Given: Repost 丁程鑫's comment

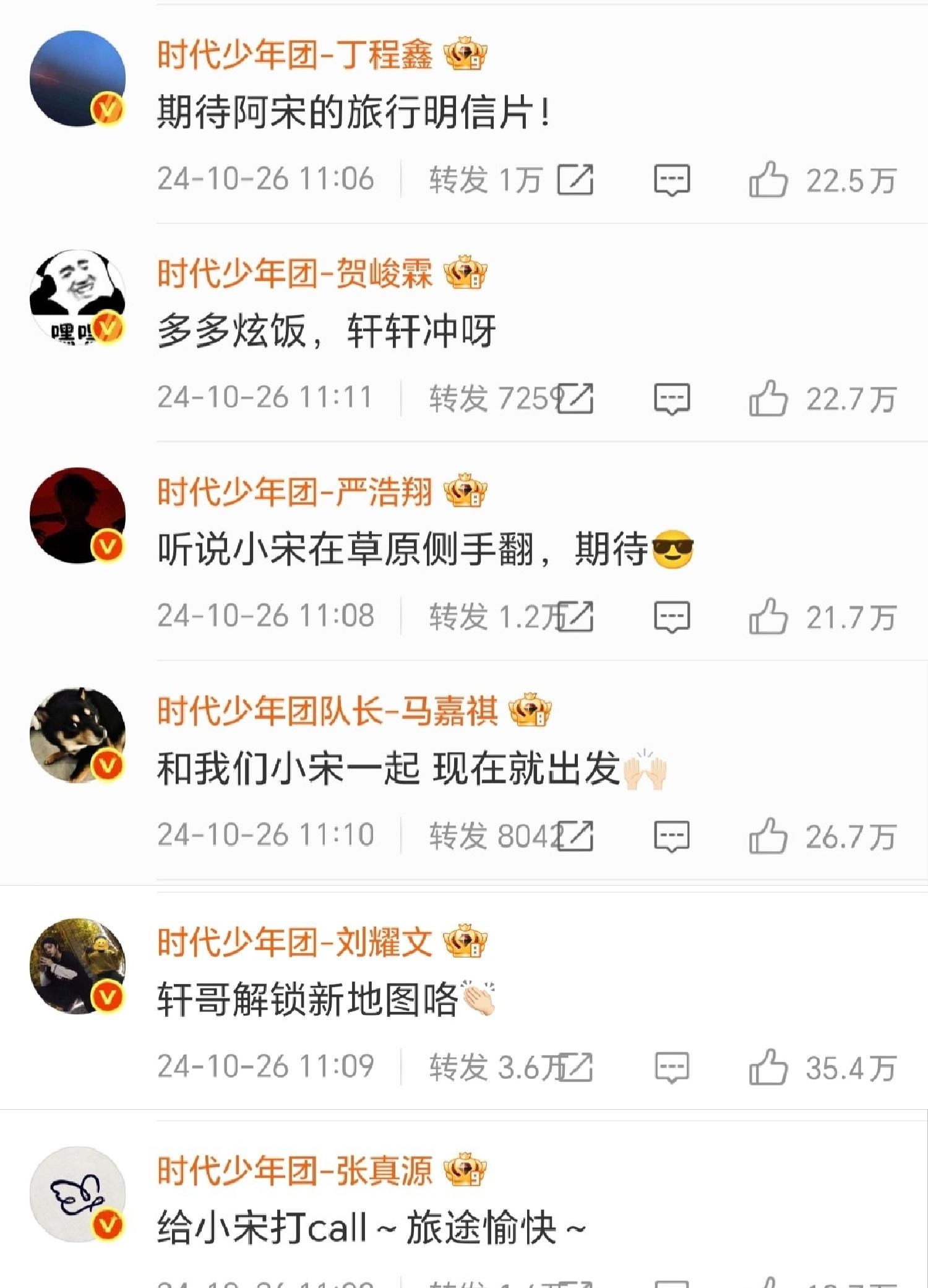Looking at the screenshot, I should coord(575,180).
